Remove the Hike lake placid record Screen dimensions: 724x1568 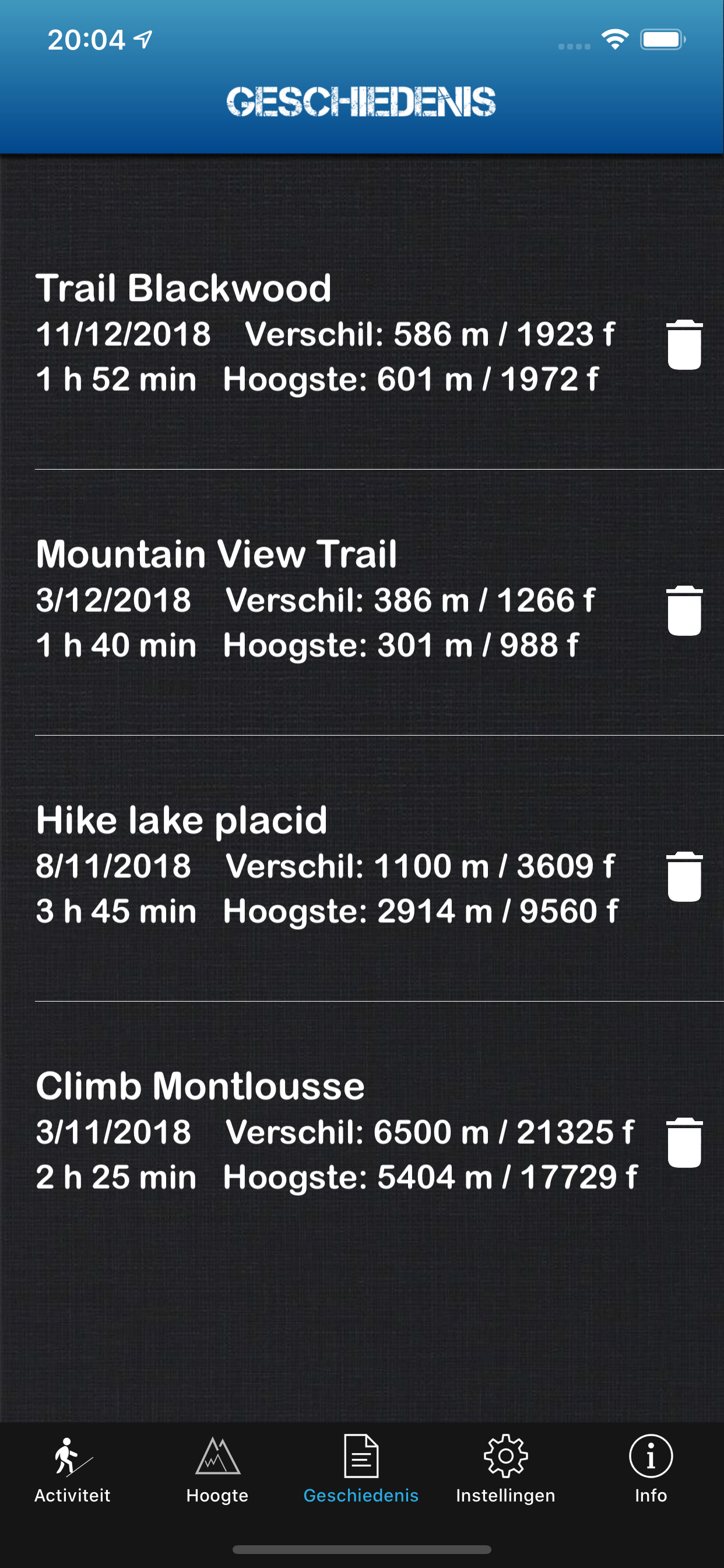click(x=684, y=877)
